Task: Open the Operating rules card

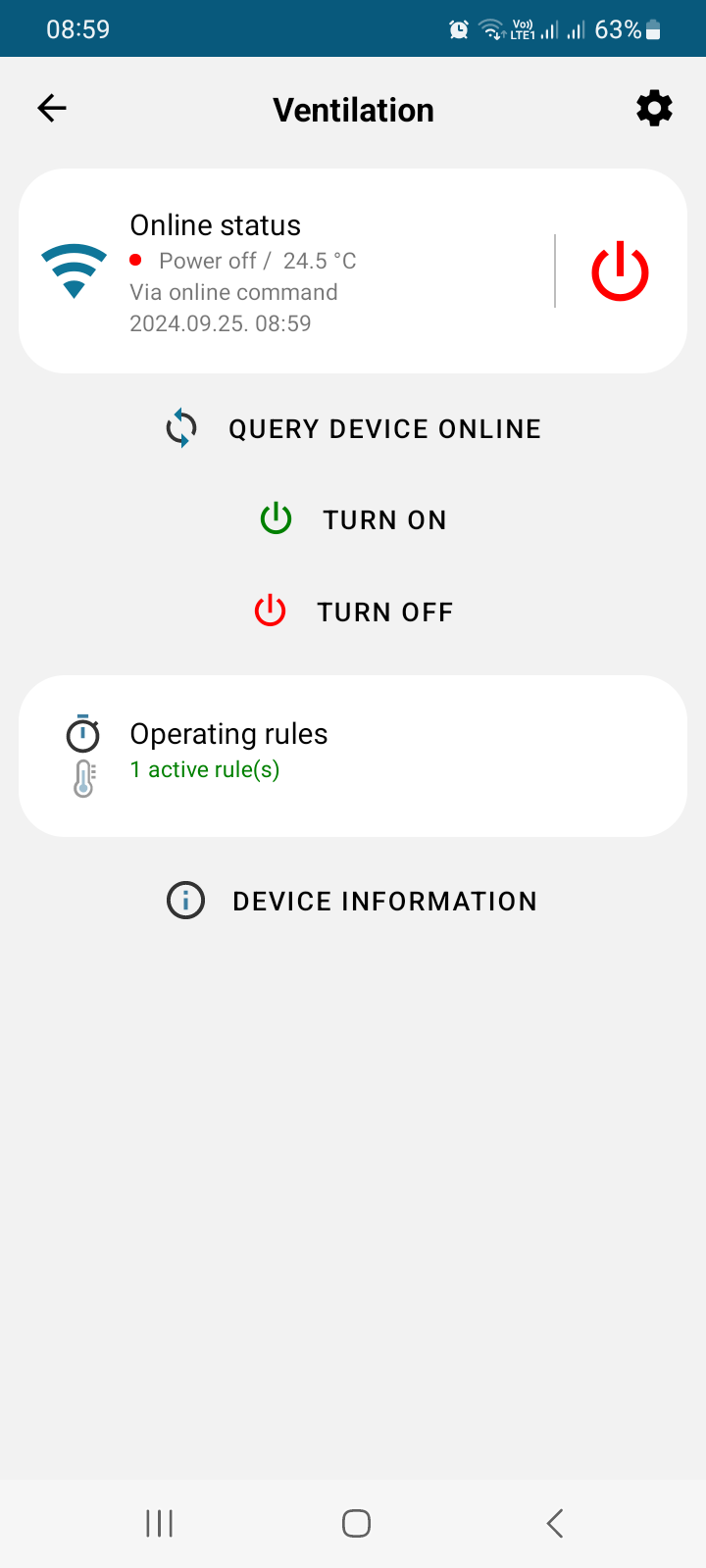Action: pyautogui.click(x=353, y=756)
